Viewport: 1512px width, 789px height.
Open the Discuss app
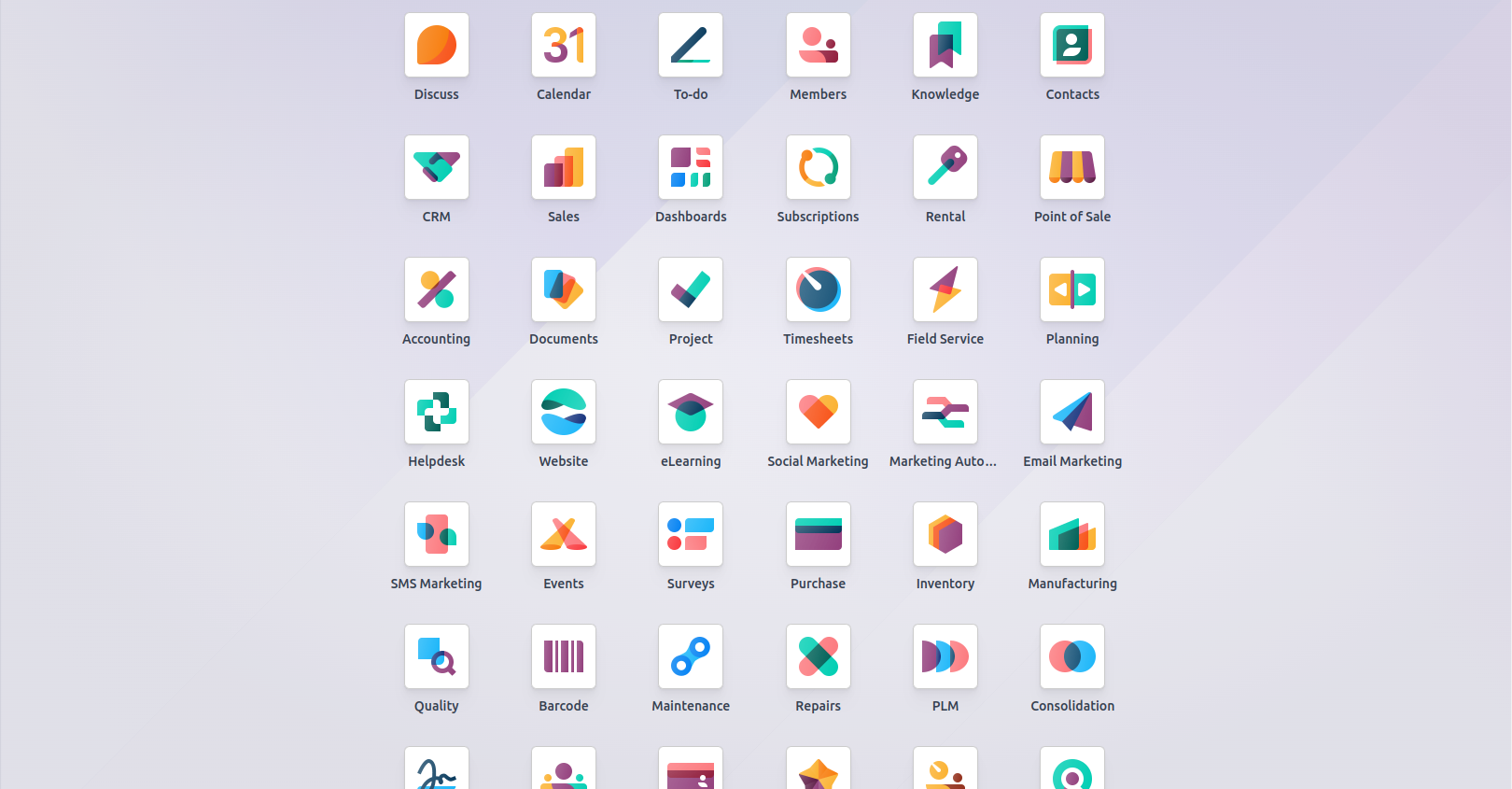(437, 46)
